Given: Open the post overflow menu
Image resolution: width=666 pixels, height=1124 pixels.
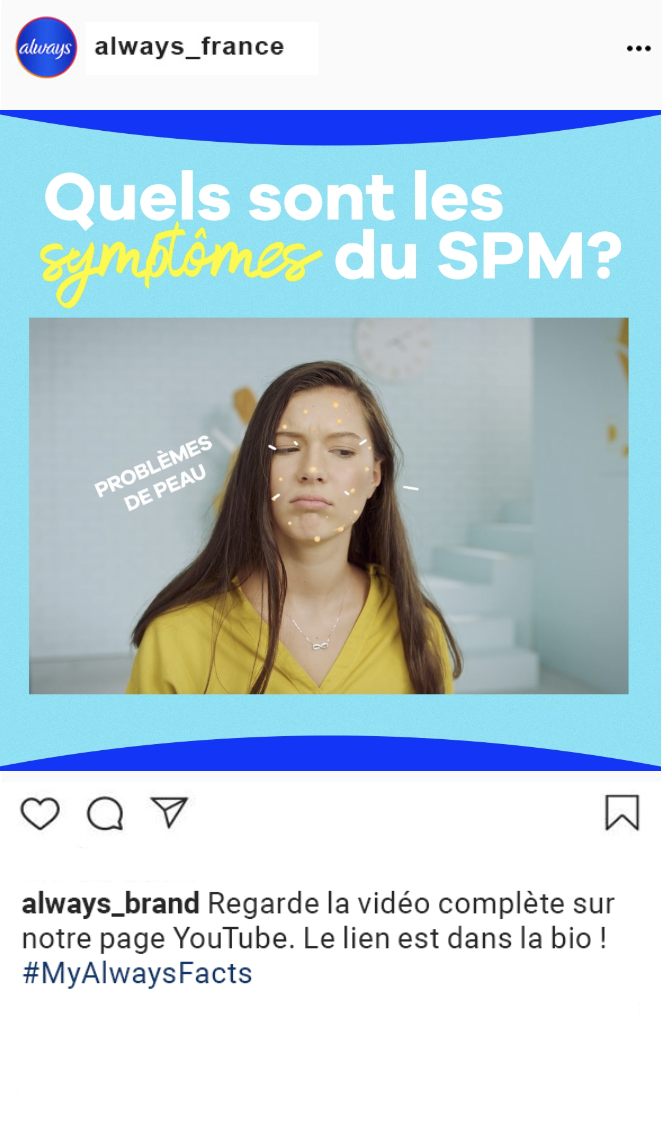Looking at the screenshot, I should coord(638,48).
